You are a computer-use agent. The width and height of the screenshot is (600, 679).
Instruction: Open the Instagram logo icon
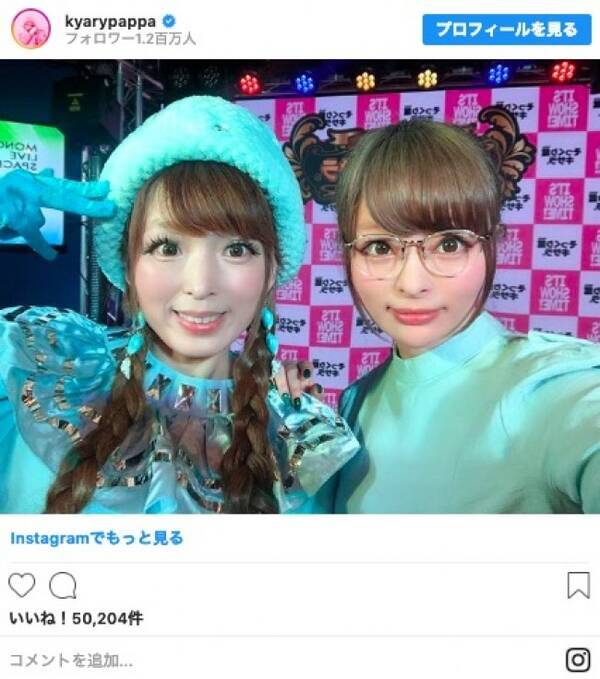click(x=578, y=660)
